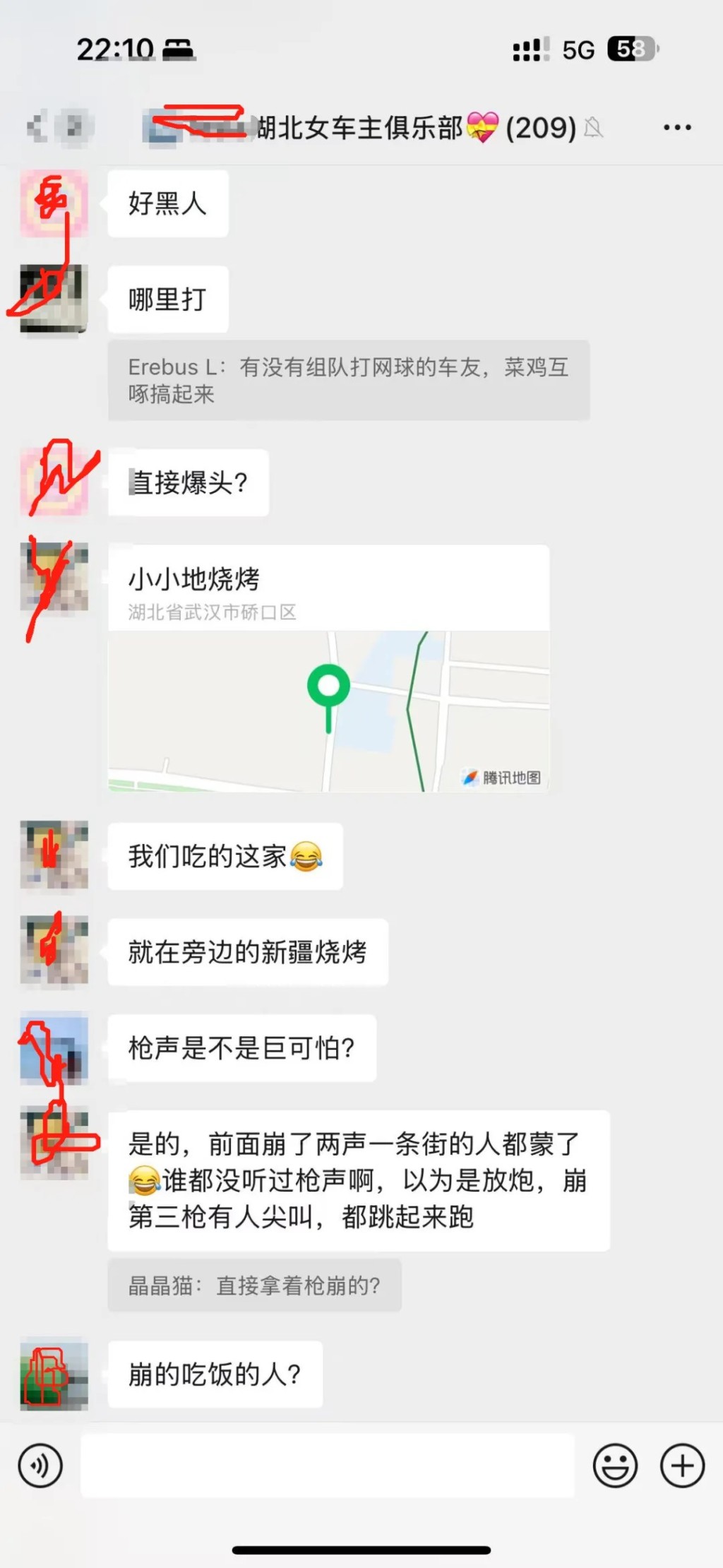The height and width of the screenshot is (1568, 723).
Task: Jump to the quoted 晶晶猫 message
Action: 254,1285
